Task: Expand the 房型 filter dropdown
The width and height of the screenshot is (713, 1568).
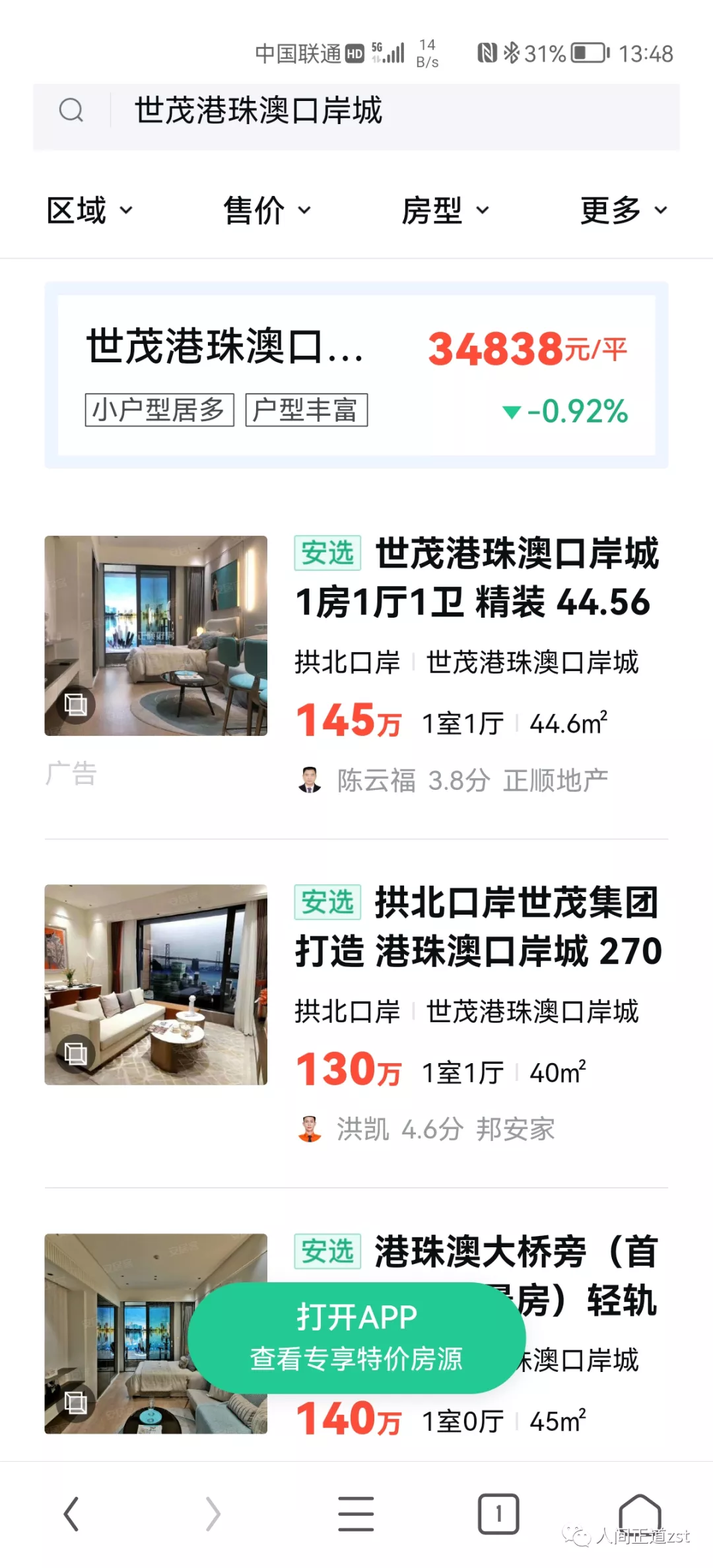Action: [445, 211]
